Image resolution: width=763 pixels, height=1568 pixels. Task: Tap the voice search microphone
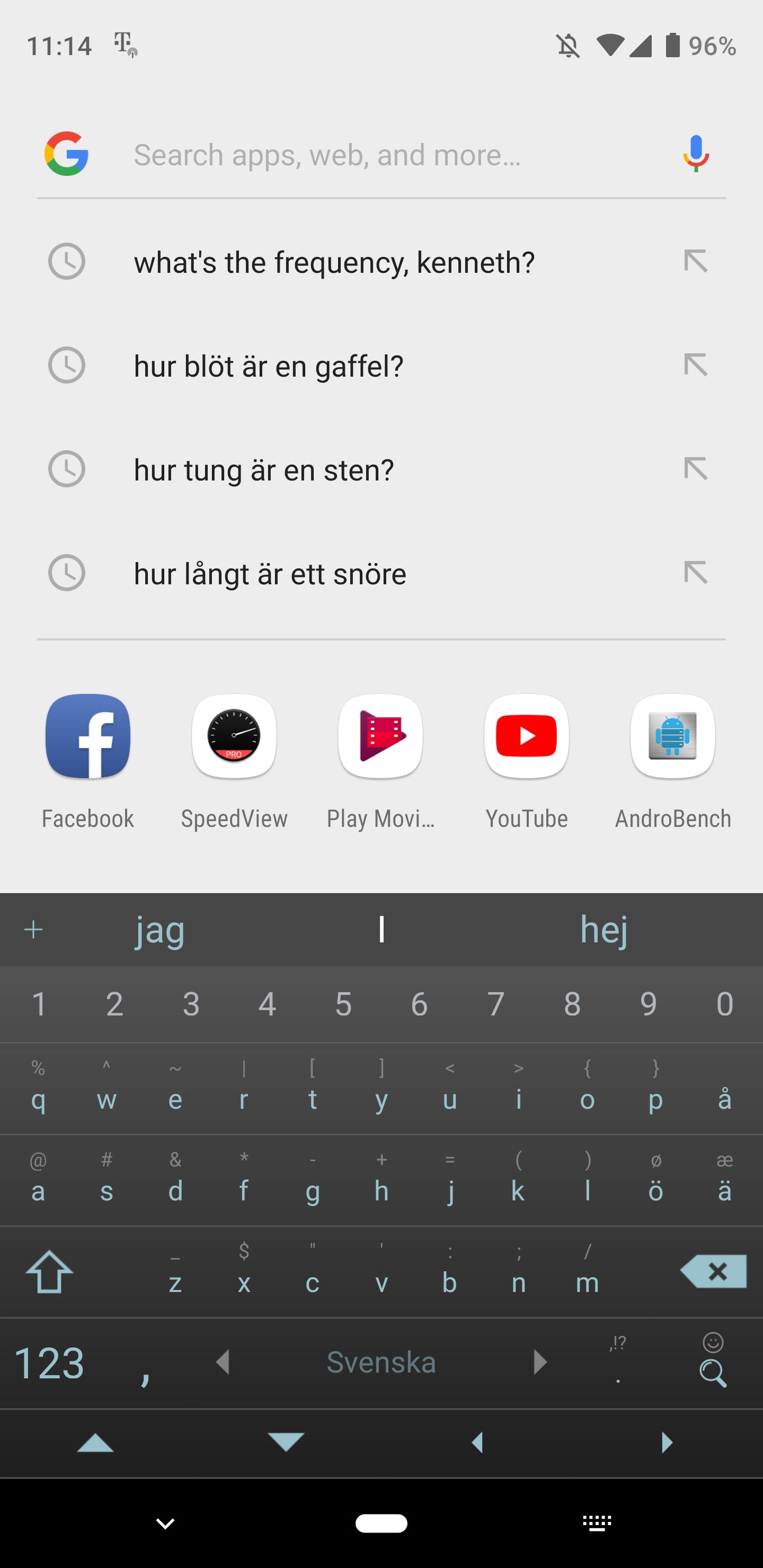pyautogui.click(x=695, y=154)
